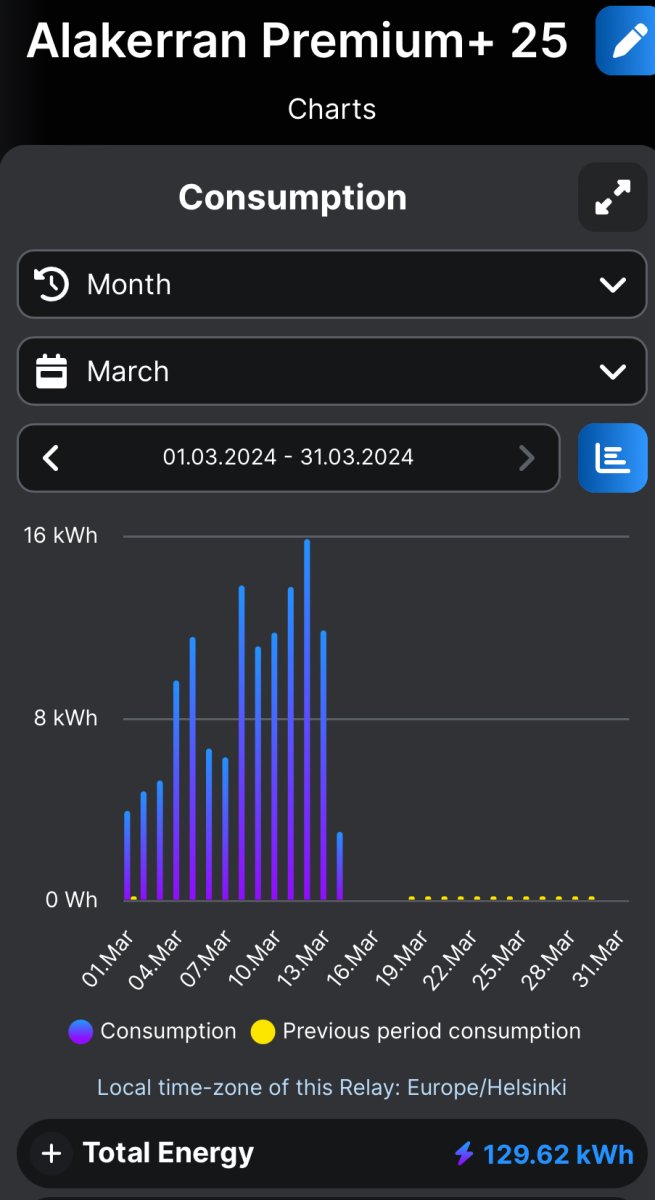Screen dimensions: 655x1200
Task: Open the Month period dropdown
Action: (x=332, y=285)
